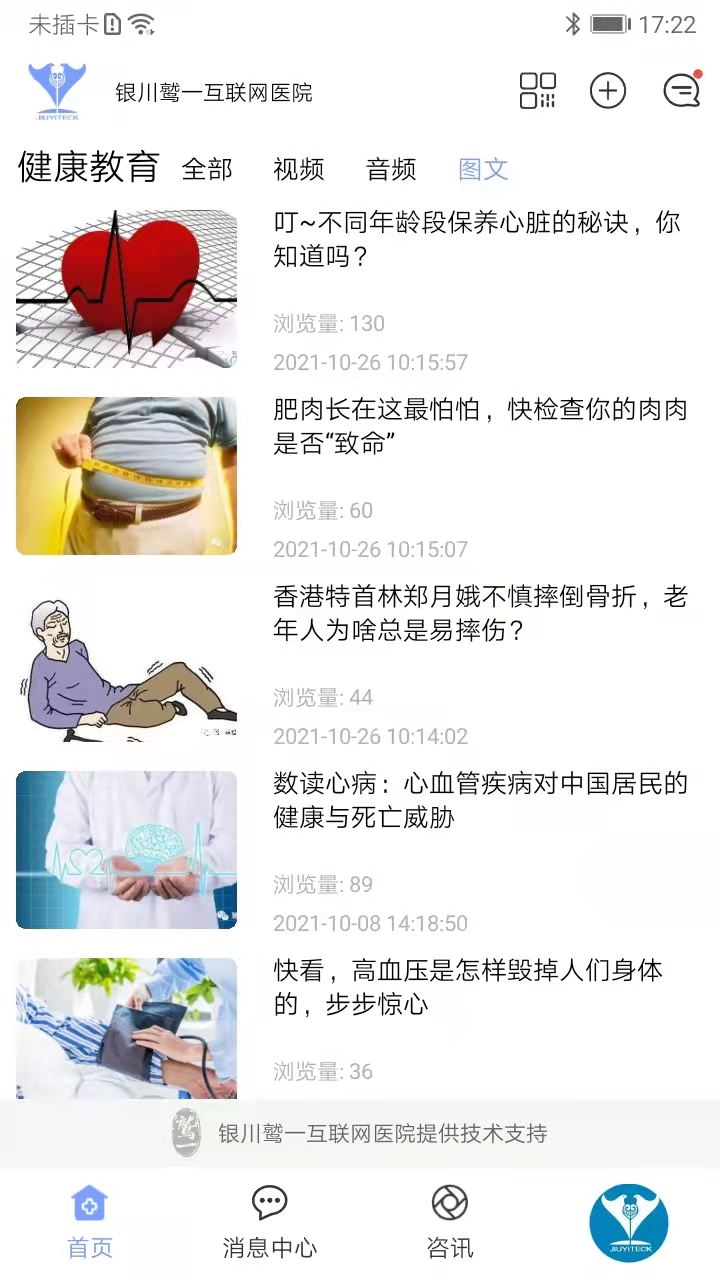Switch to the 音频 tab

click(390, 170)
